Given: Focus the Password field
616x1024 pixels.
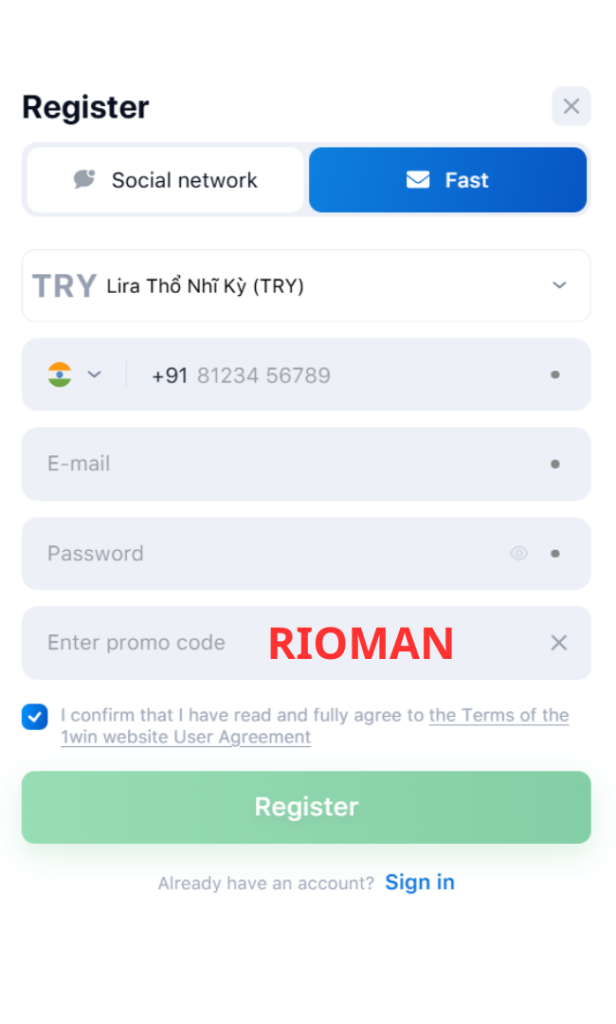Looking at the screenshot, I should click(260, 553).
